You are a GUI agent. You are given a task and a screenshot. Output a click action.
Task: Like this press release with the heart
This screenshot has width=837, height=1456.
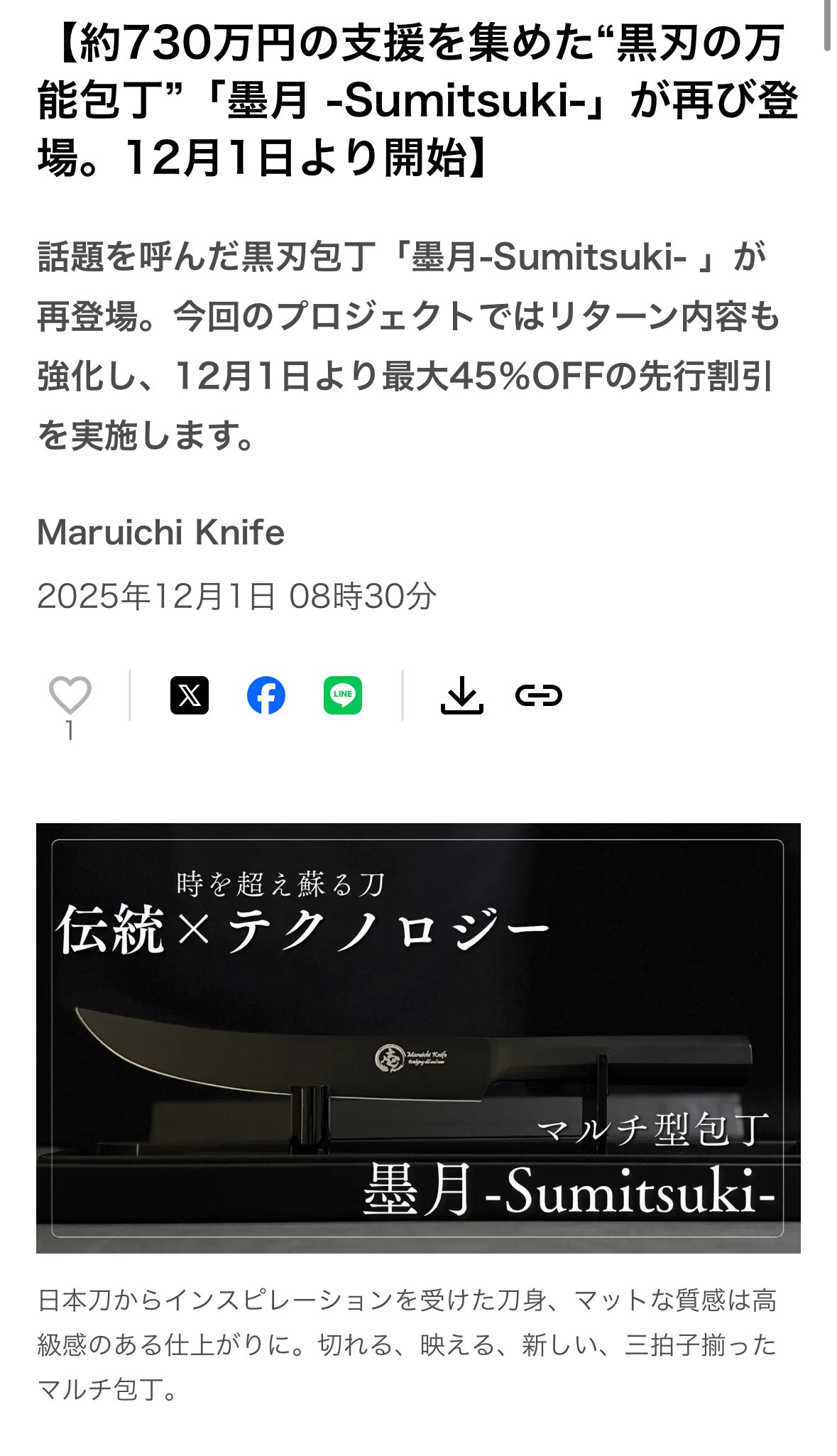(x=70, y=695)
